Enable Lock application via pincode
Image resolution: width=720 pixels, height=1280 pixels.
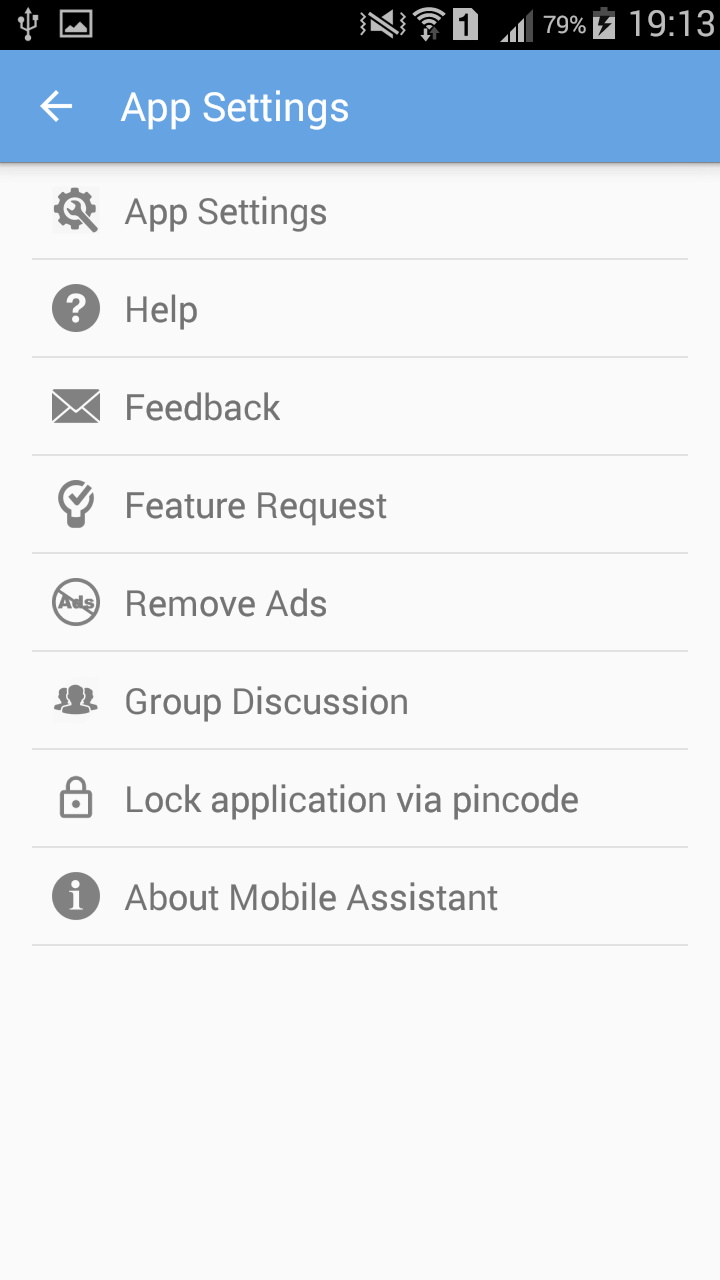pos(360,798)
